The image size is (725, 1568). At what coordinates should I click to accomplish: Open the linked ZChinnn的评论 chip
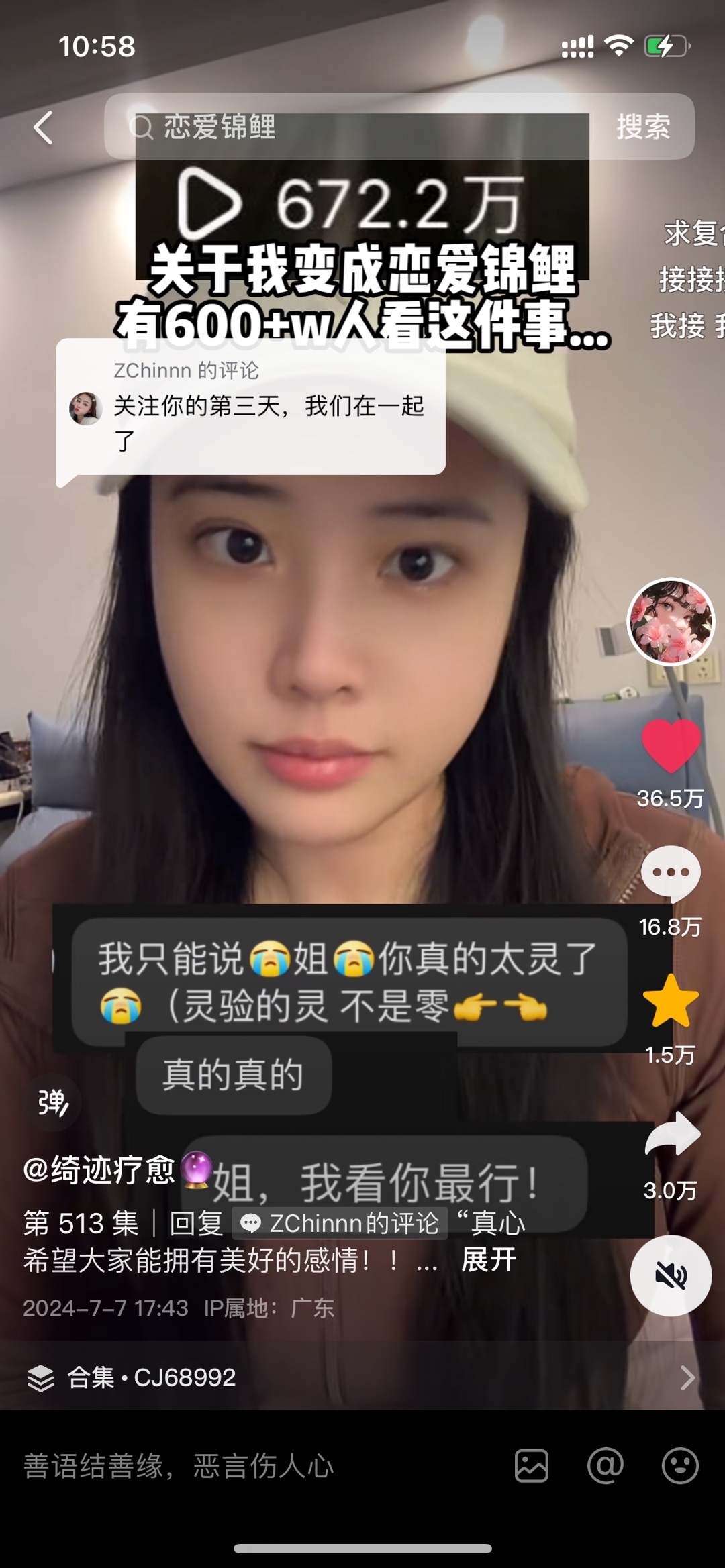340,1222
